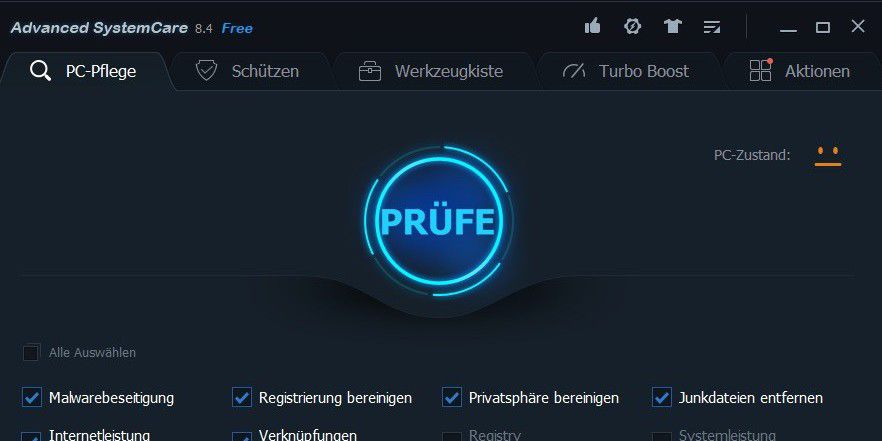Tap the thumbs-up like icon
Viewport: 882px width, 441px height.
pos(592,27)
